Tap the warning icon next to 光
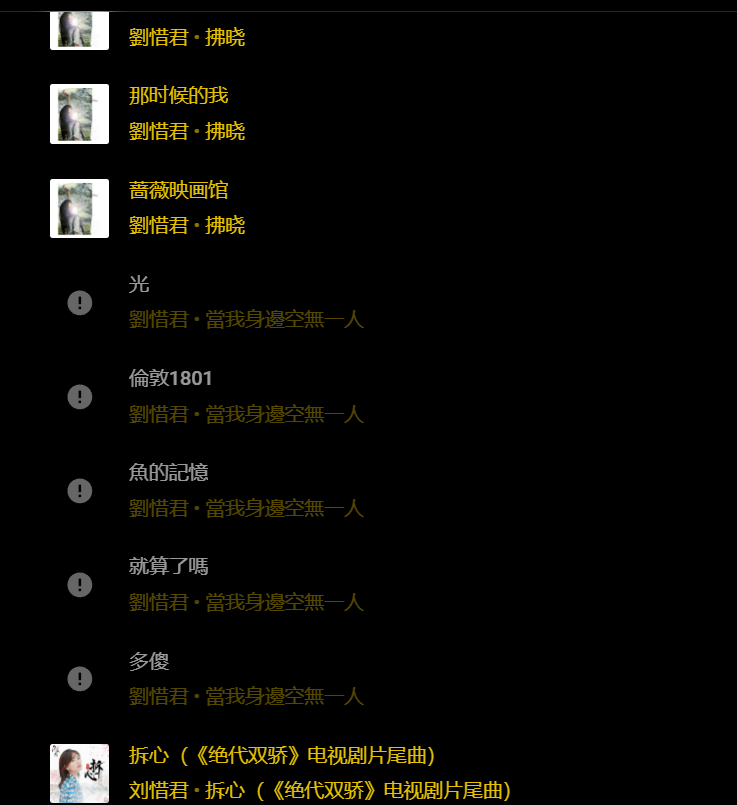 80,302
